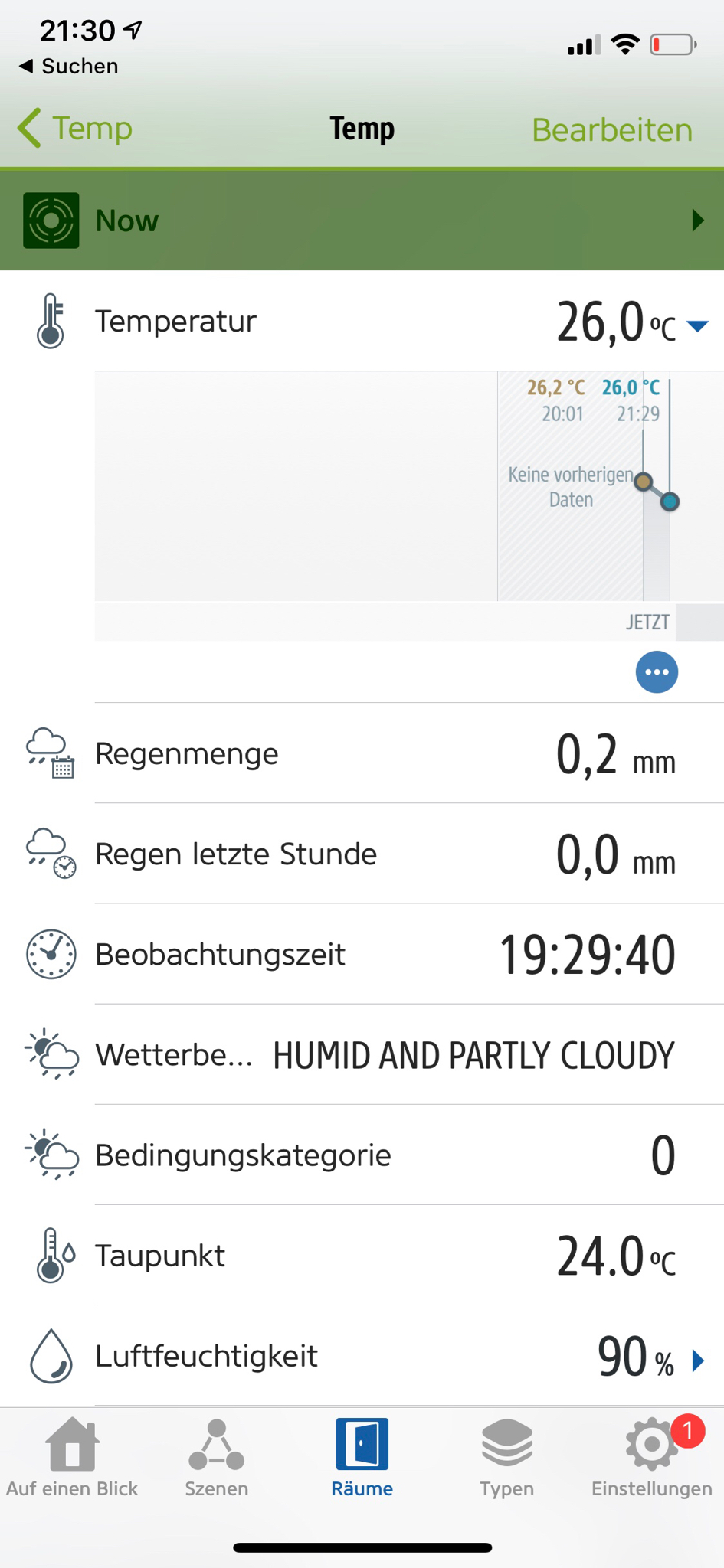The height and width of the screenshot is (1568, 724).
Task: Select the Räume tab
Action: pyautogui.click(x=362, y=1458)
